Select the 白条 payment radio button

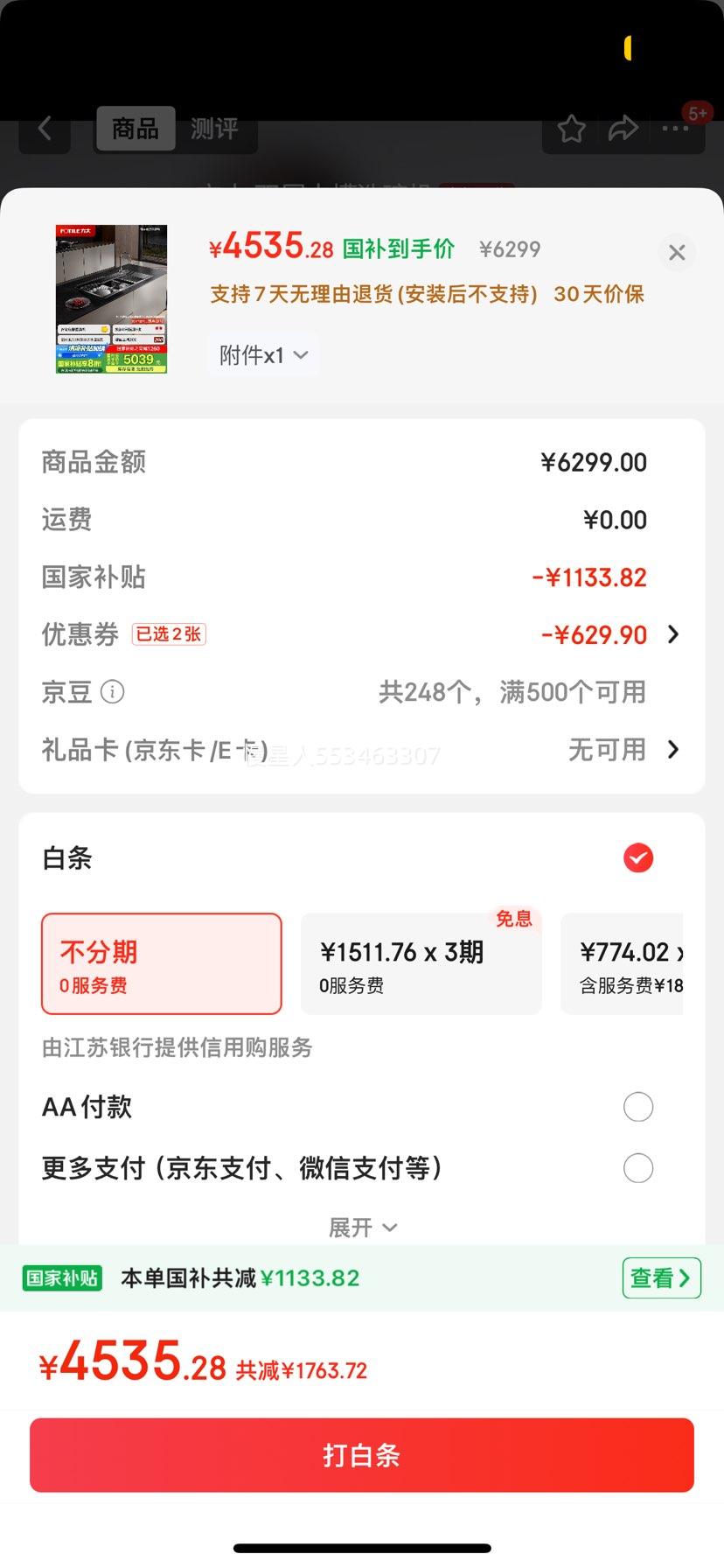637,858
